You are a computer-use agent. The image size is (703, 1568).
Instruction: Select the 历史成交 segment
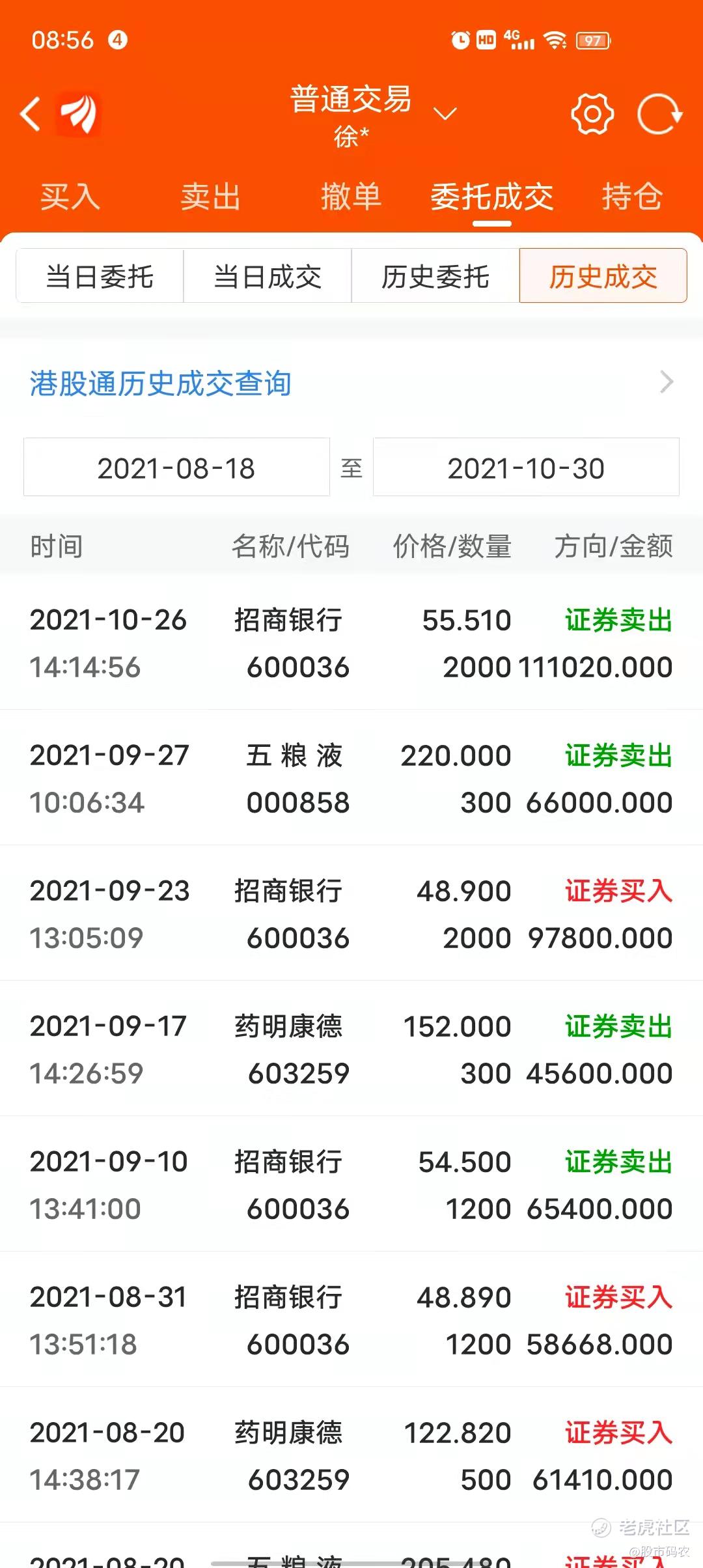(603, 276)
